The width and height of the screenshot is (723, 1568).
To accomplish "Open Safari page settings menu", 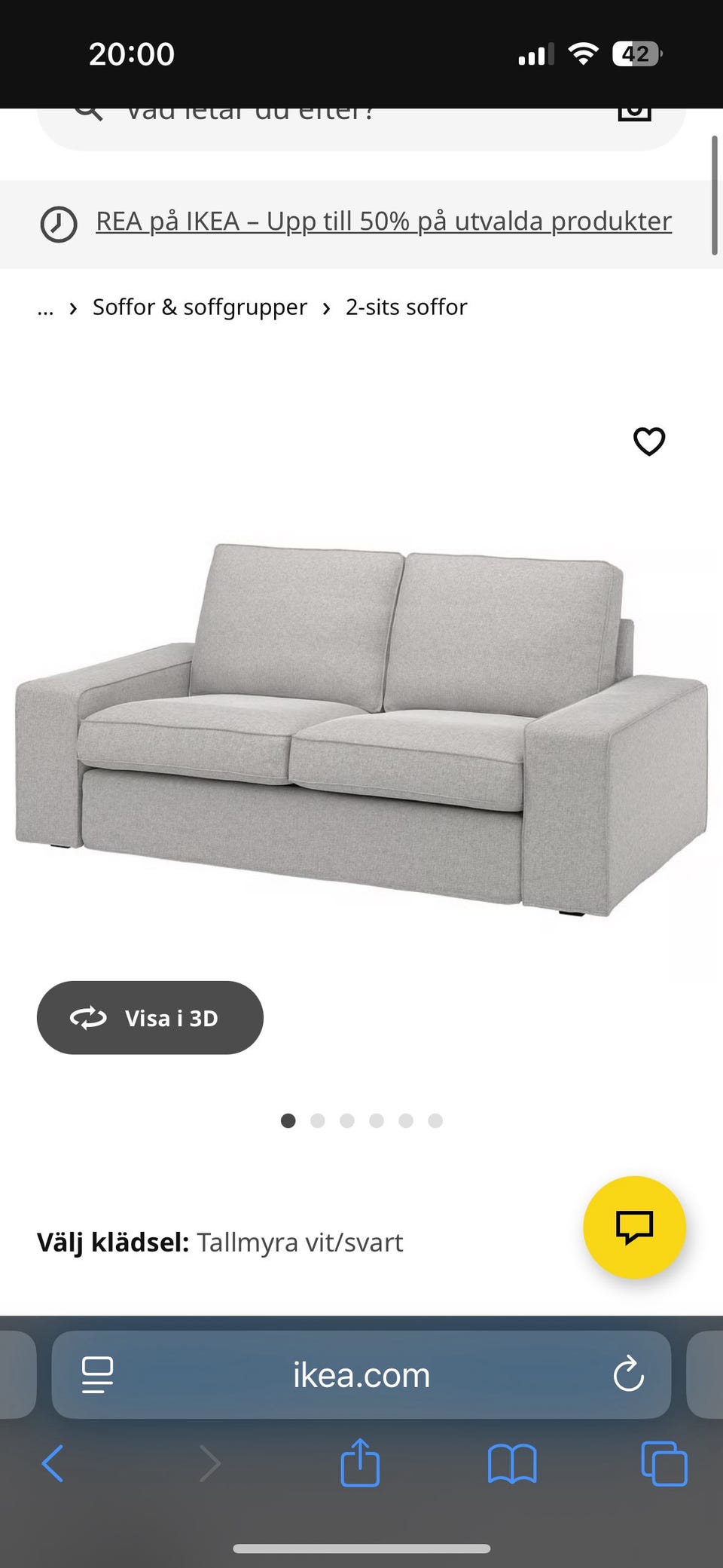I will (x=97, y=1375).
